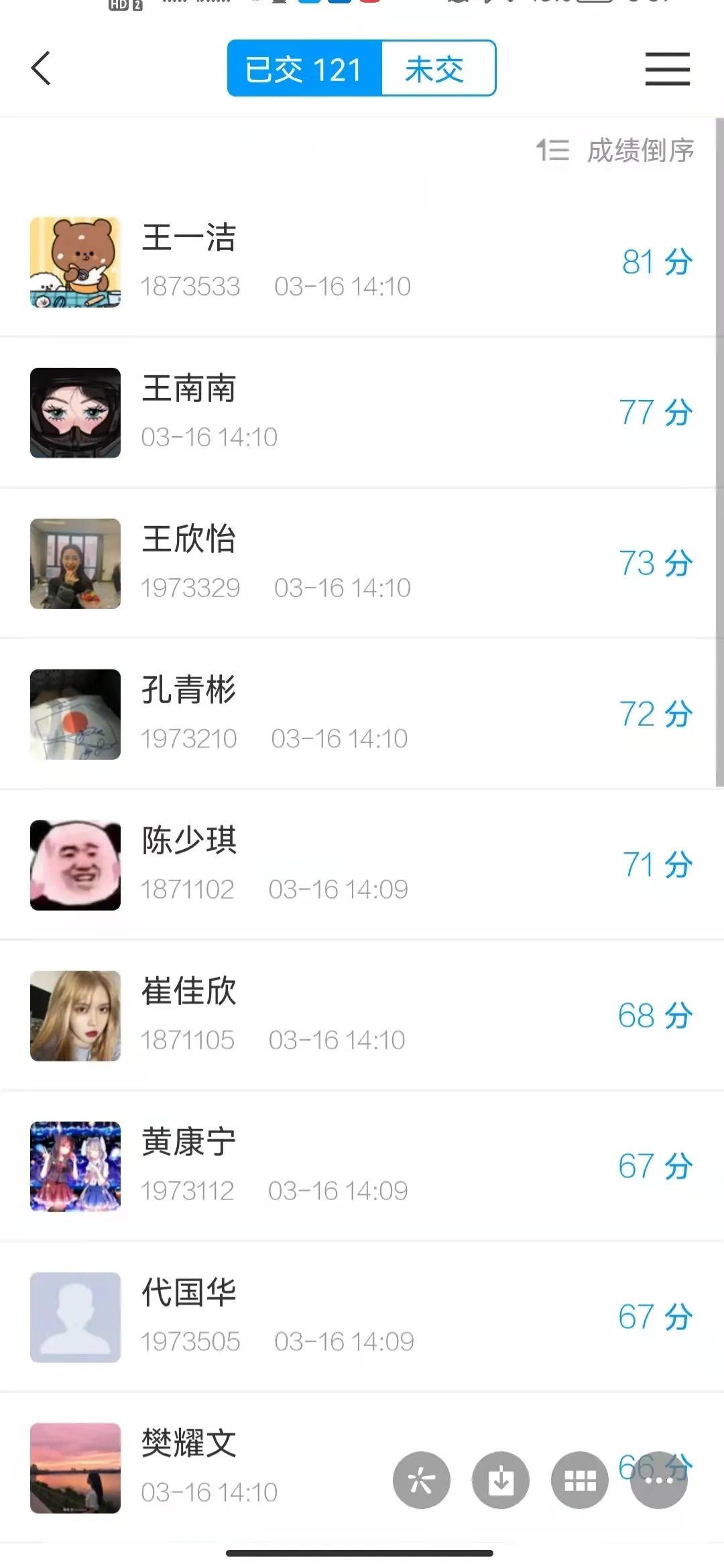The width and height of the screenshot is (724, 1568).
Task: Tap the floating grid view button
Action: [580, 1480]
